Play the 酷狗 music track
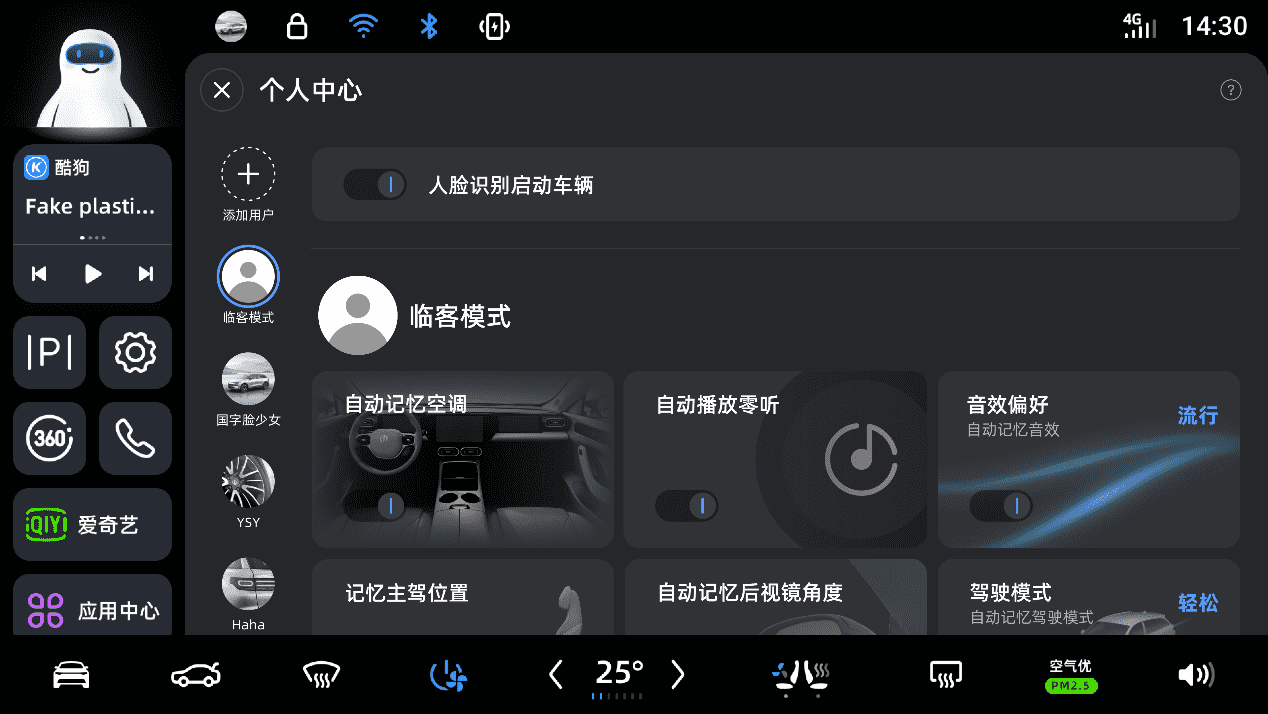1268x714 pixels. click(93, 274)
